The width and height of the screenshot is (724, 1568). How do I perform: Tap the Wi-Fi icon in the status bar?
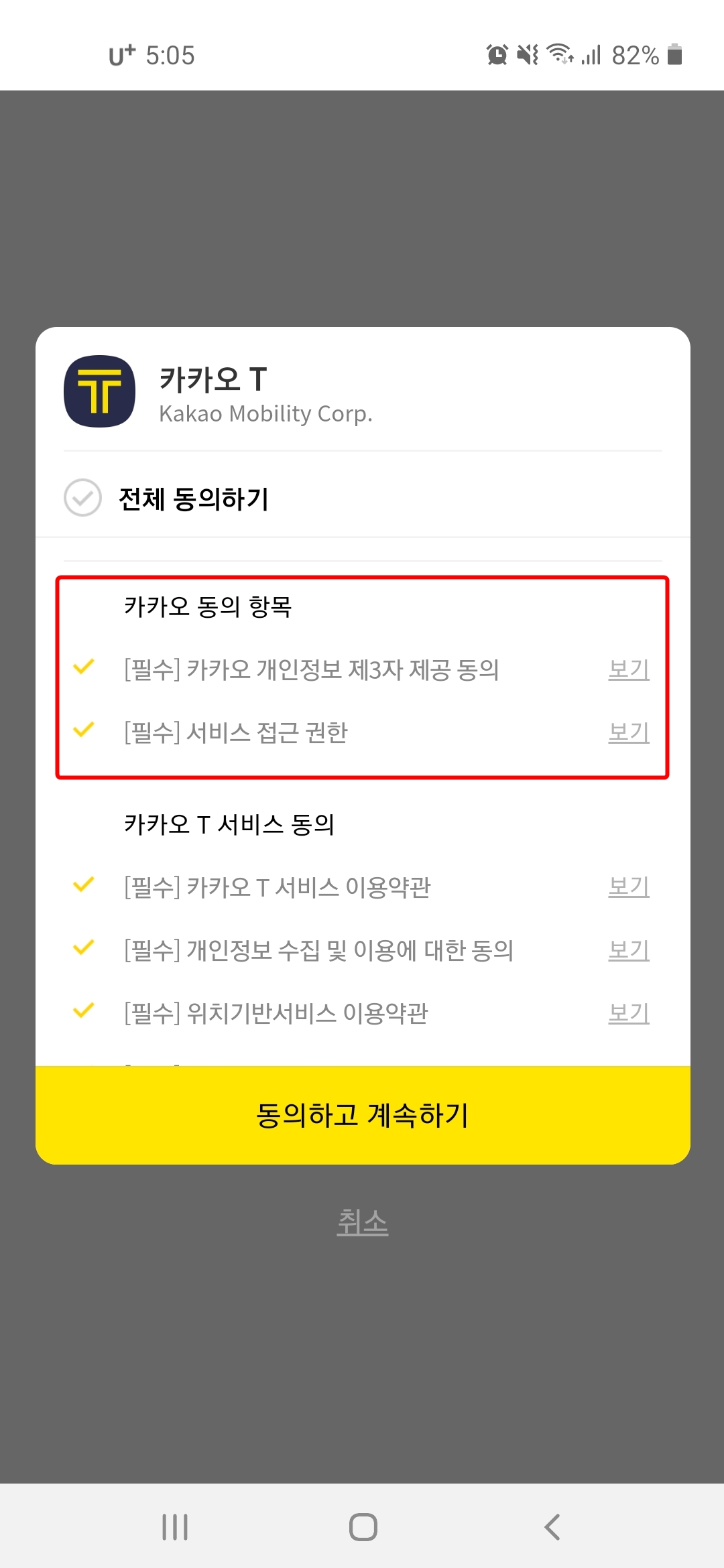[558, 55]
